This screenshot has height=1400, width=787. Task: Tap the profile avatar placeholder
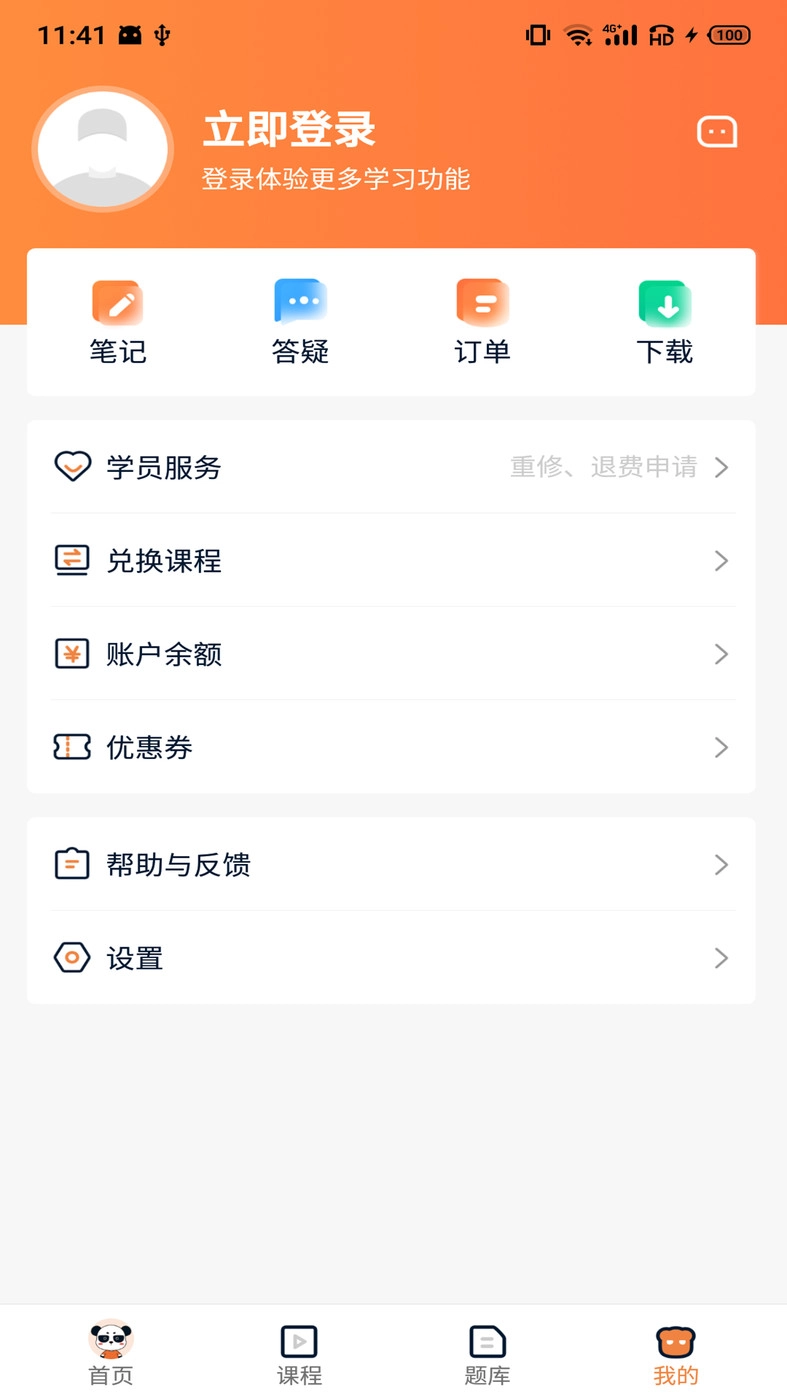(103, 148)
